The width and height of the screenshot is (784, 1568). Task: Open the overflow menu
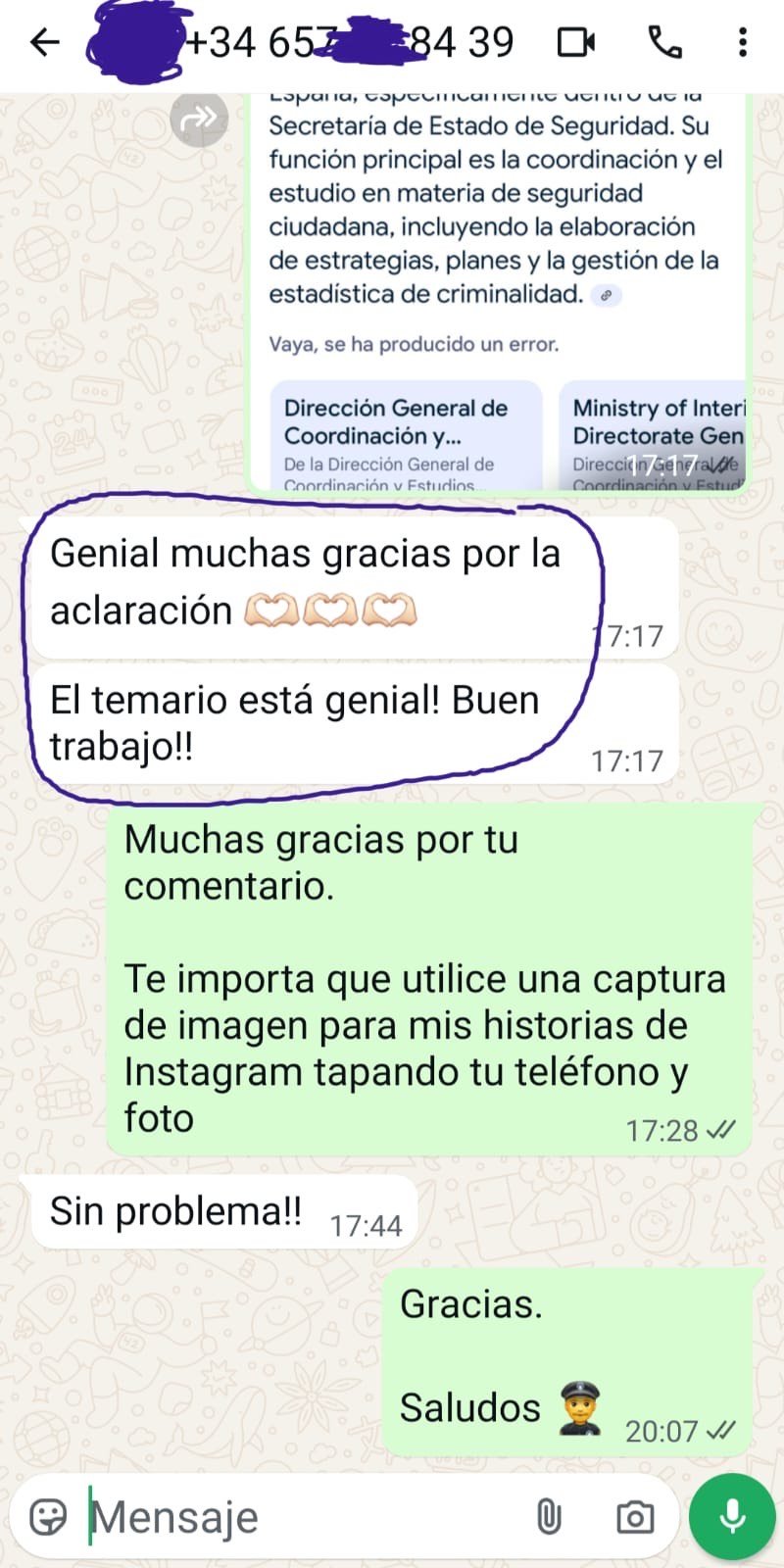point(743,42)
